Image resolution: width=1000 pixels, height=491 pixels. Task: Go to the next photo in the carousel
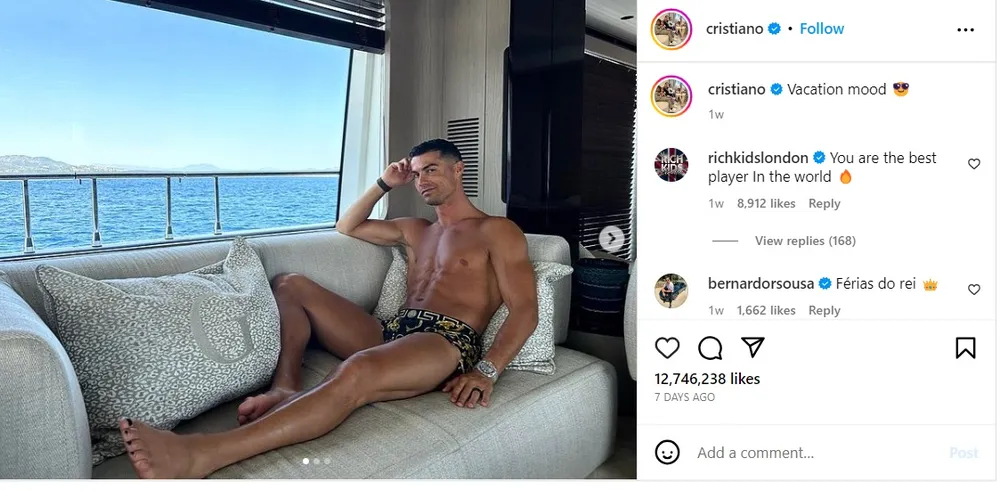(x=611, y=238)
